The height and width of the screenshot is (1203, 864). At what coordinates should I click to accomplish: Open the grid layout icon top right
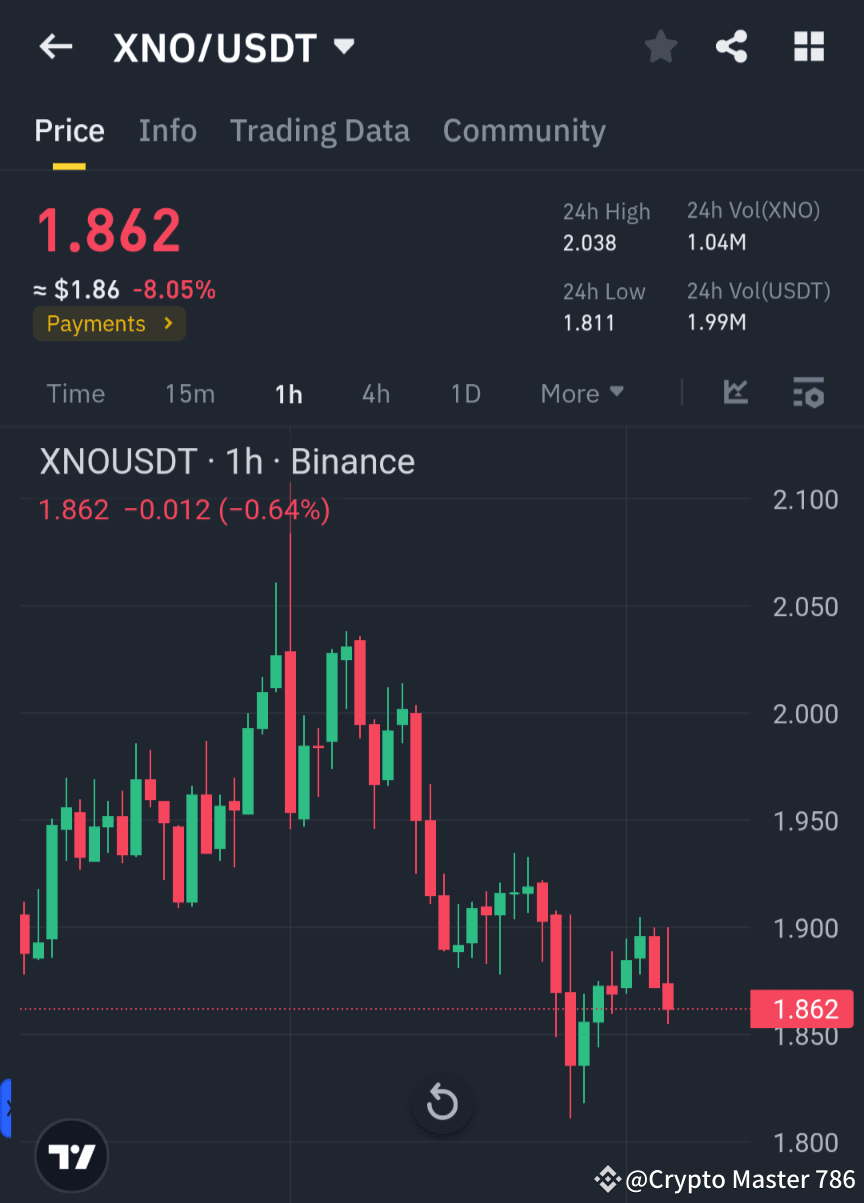coord(808,46)
